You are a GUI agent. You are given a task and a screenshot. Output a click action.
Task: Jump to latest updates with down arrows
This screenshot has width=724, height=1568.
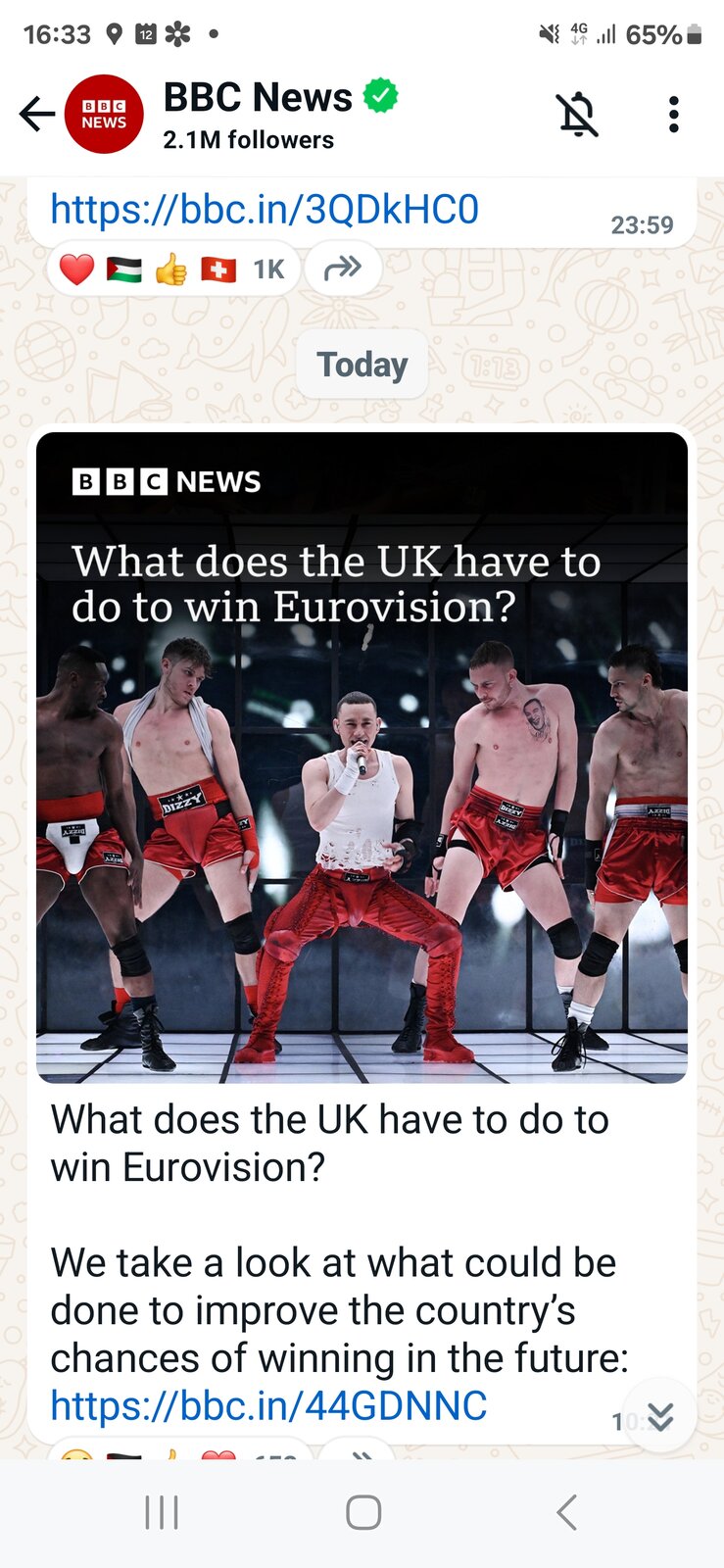click(660, 1416)
